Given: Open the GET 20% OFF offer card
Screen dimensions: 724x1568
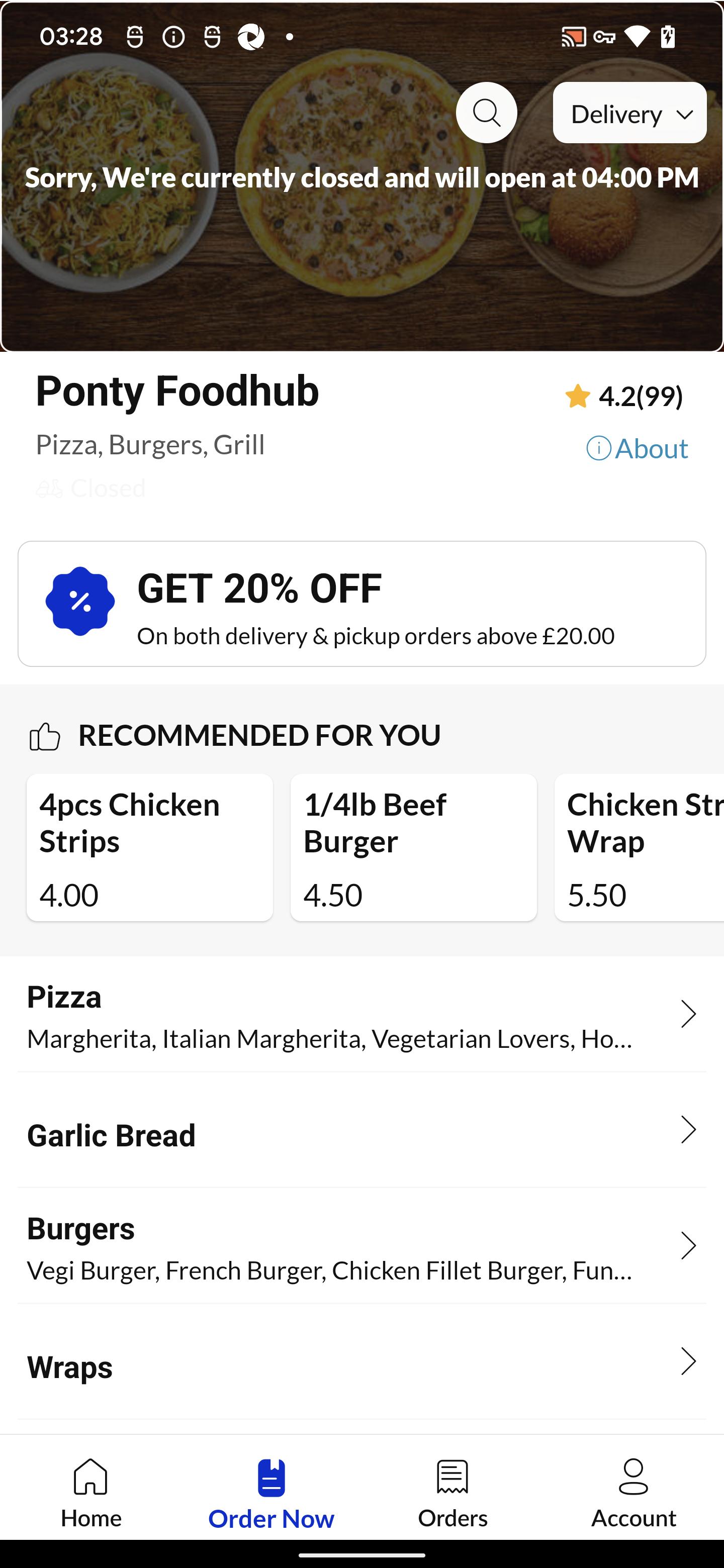Looking at the screenshot, I should click(361, 603).
